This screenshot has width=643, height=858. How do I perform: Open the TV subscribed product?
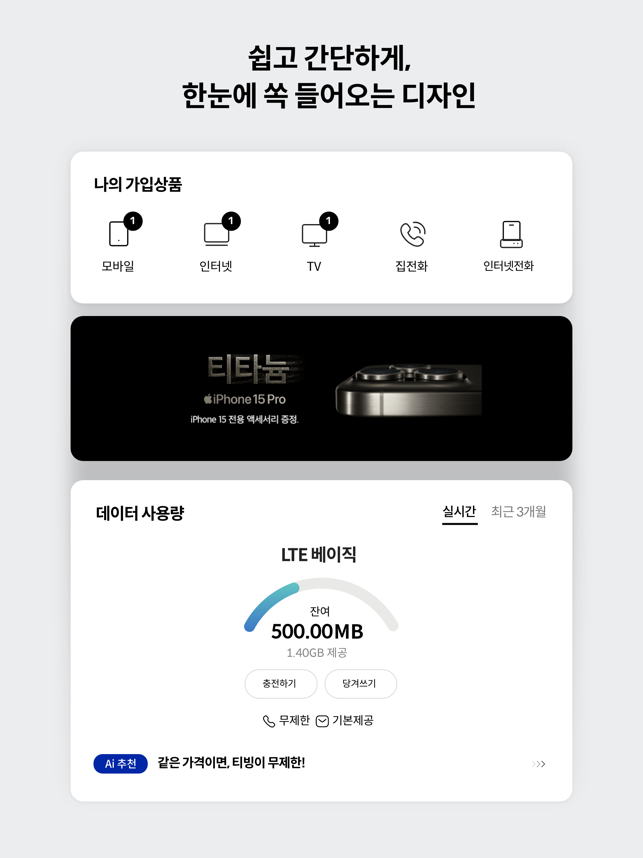pos(314,244)
